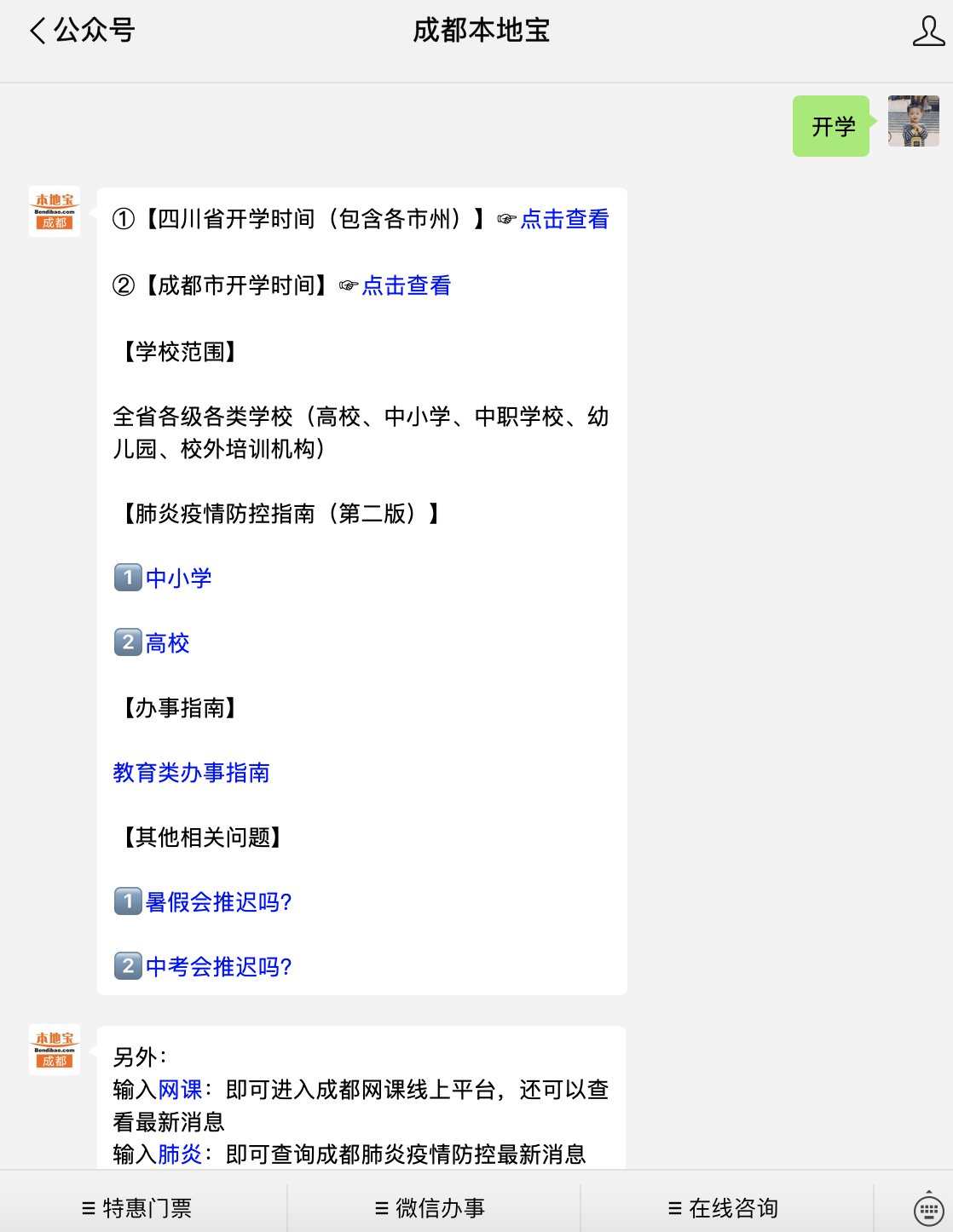Open 暑假会推迟吗 link
The width and height of the screenshot is (953, 1232).
pyautogui.click(x=218, y=902)
